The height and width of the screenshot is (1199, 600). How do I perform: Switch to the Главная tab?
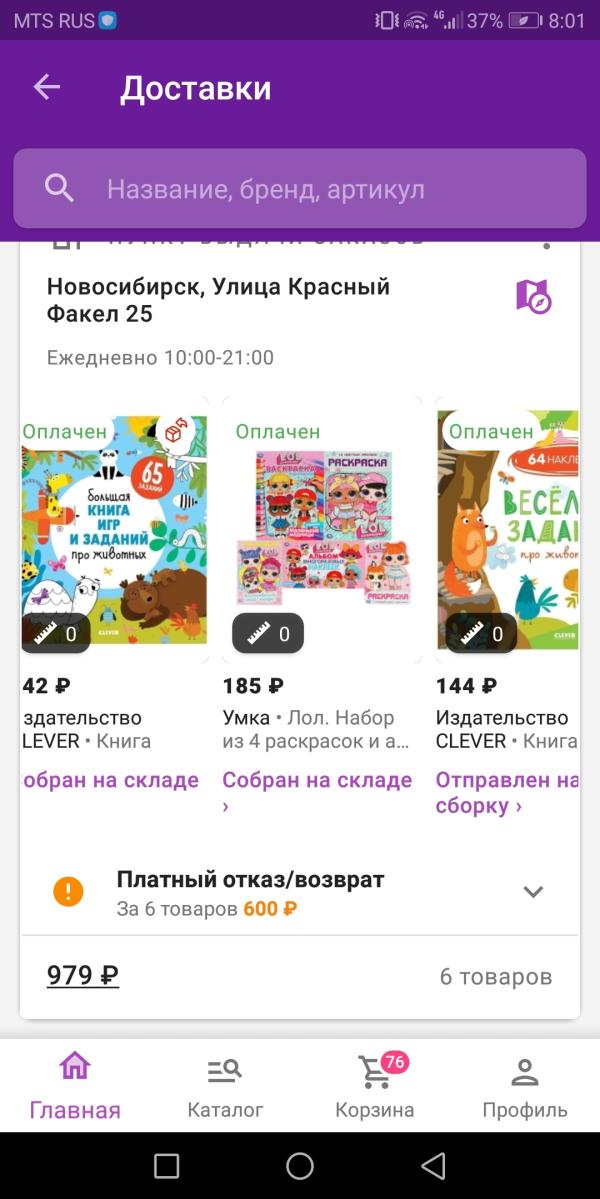(75, 1084)
